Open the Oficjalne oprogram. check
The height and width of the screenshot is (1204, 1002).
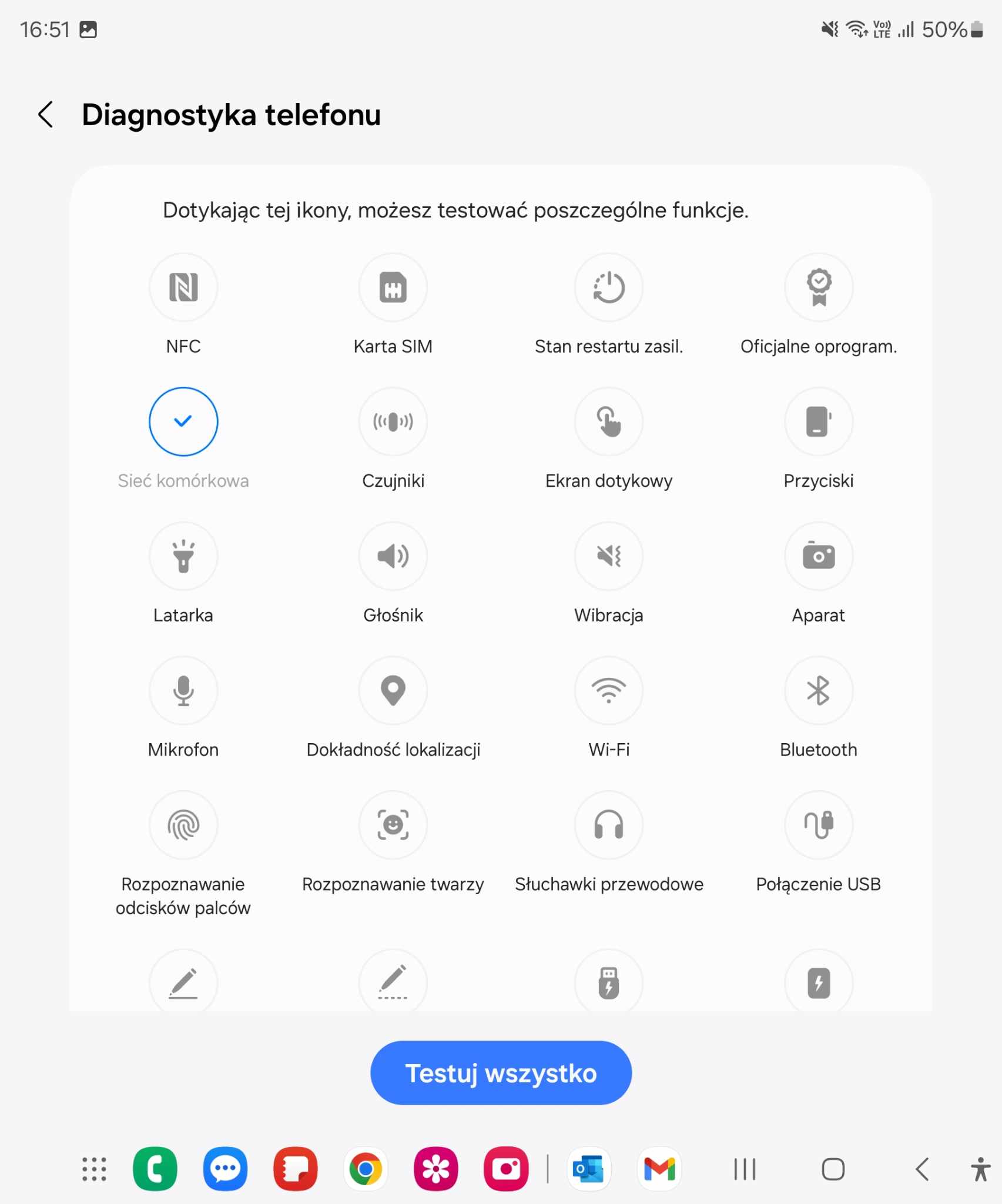(x=819, y=288)
